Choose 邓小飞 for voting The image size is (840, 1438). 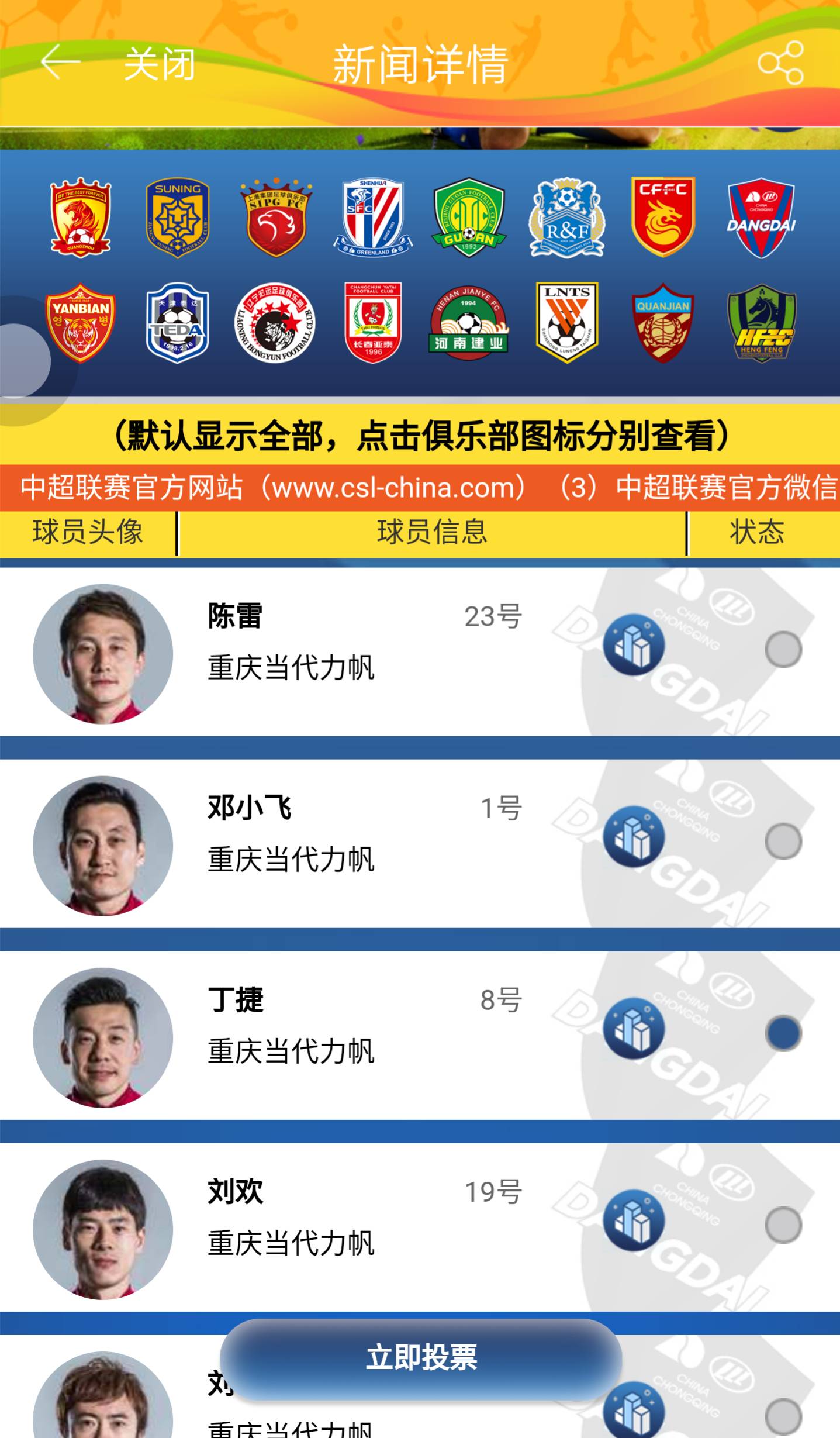(x=783, y=841)
